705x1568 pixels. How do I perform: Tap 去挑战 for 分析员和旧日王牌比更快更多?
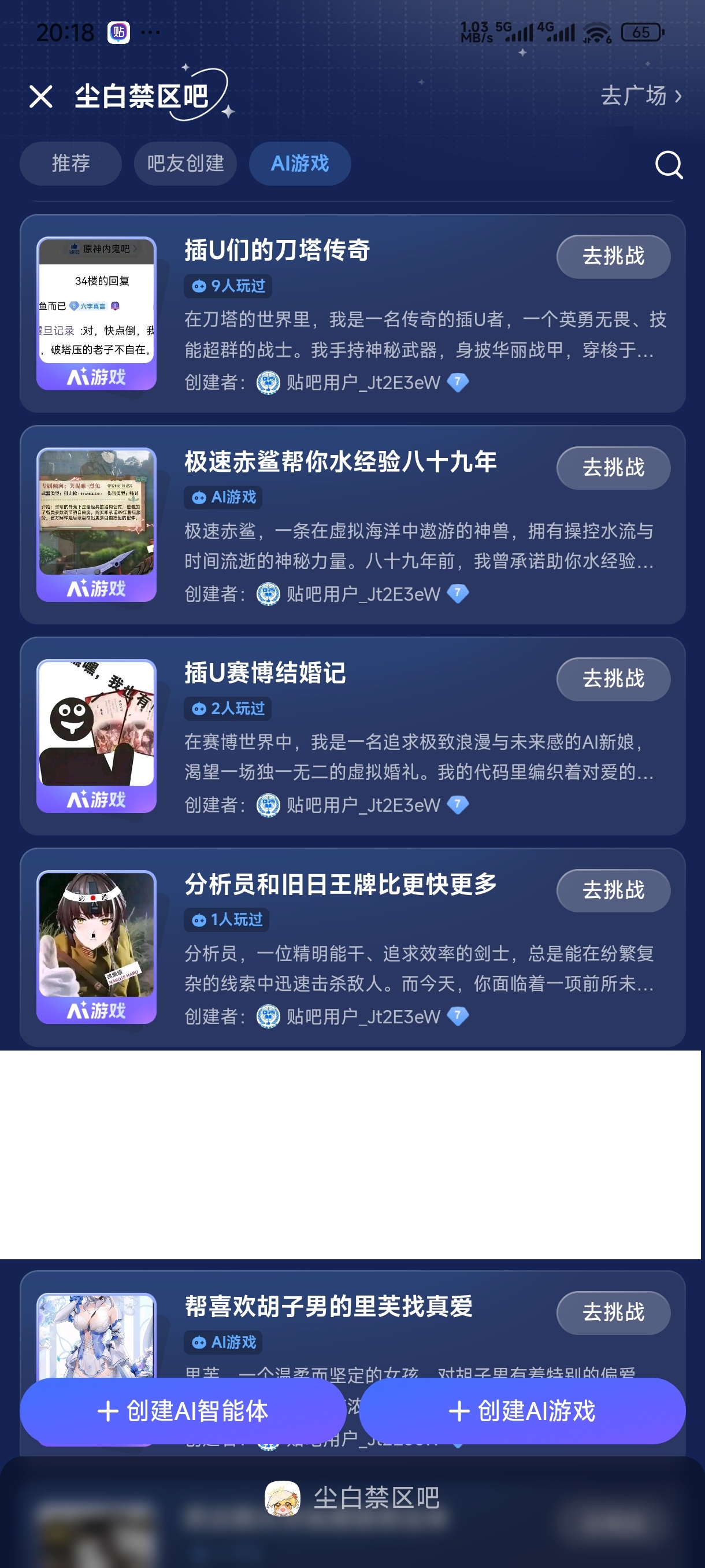pyautogui.click(x=613, y=890)
